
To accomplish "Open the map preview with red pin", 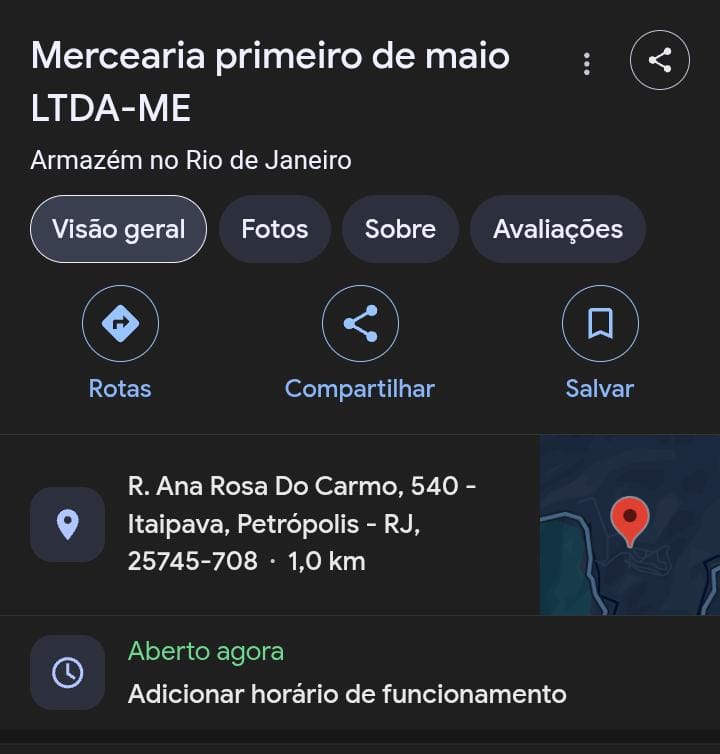I will 630,524.
